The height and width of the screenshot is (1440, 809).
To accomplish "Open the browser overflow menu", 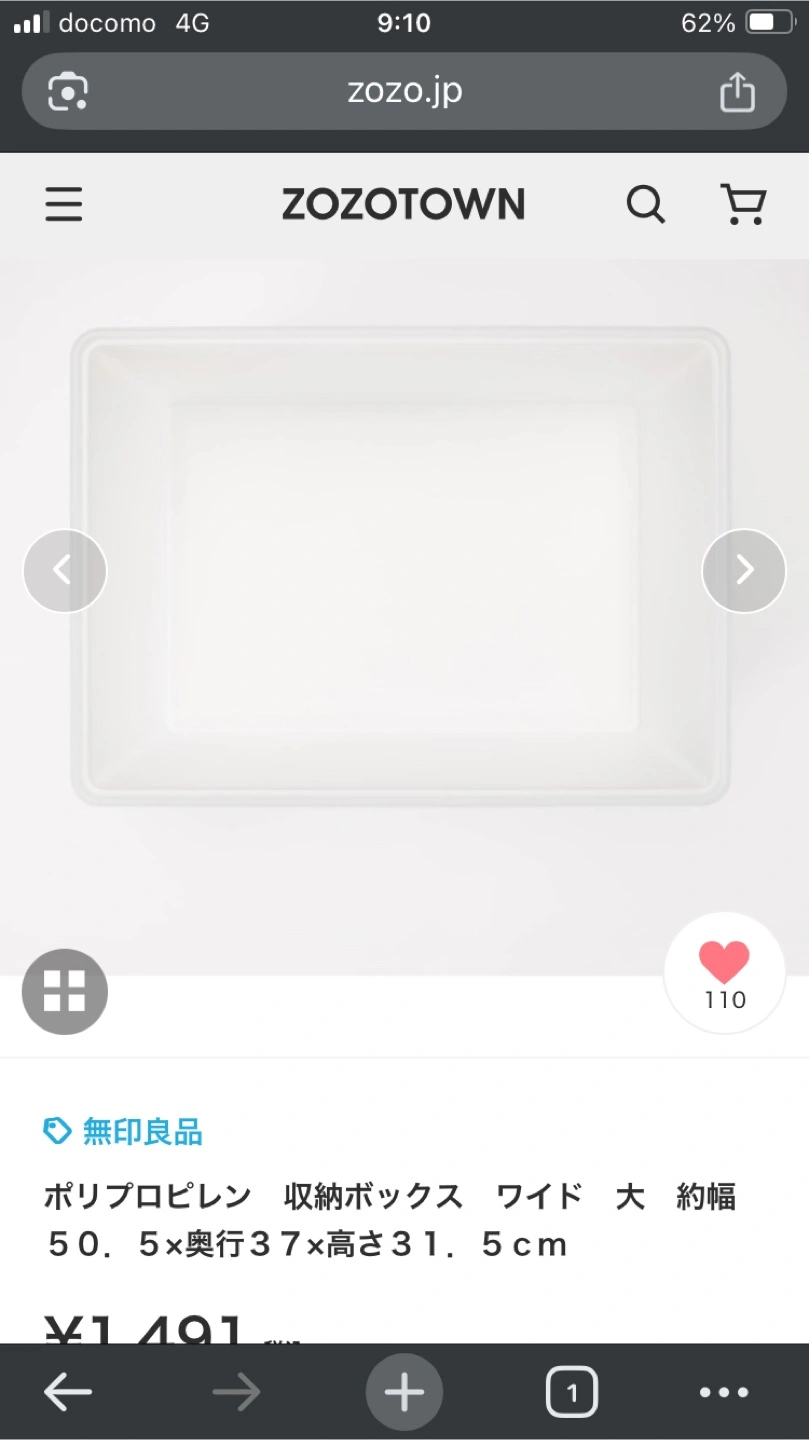I will click(724, 1392).
